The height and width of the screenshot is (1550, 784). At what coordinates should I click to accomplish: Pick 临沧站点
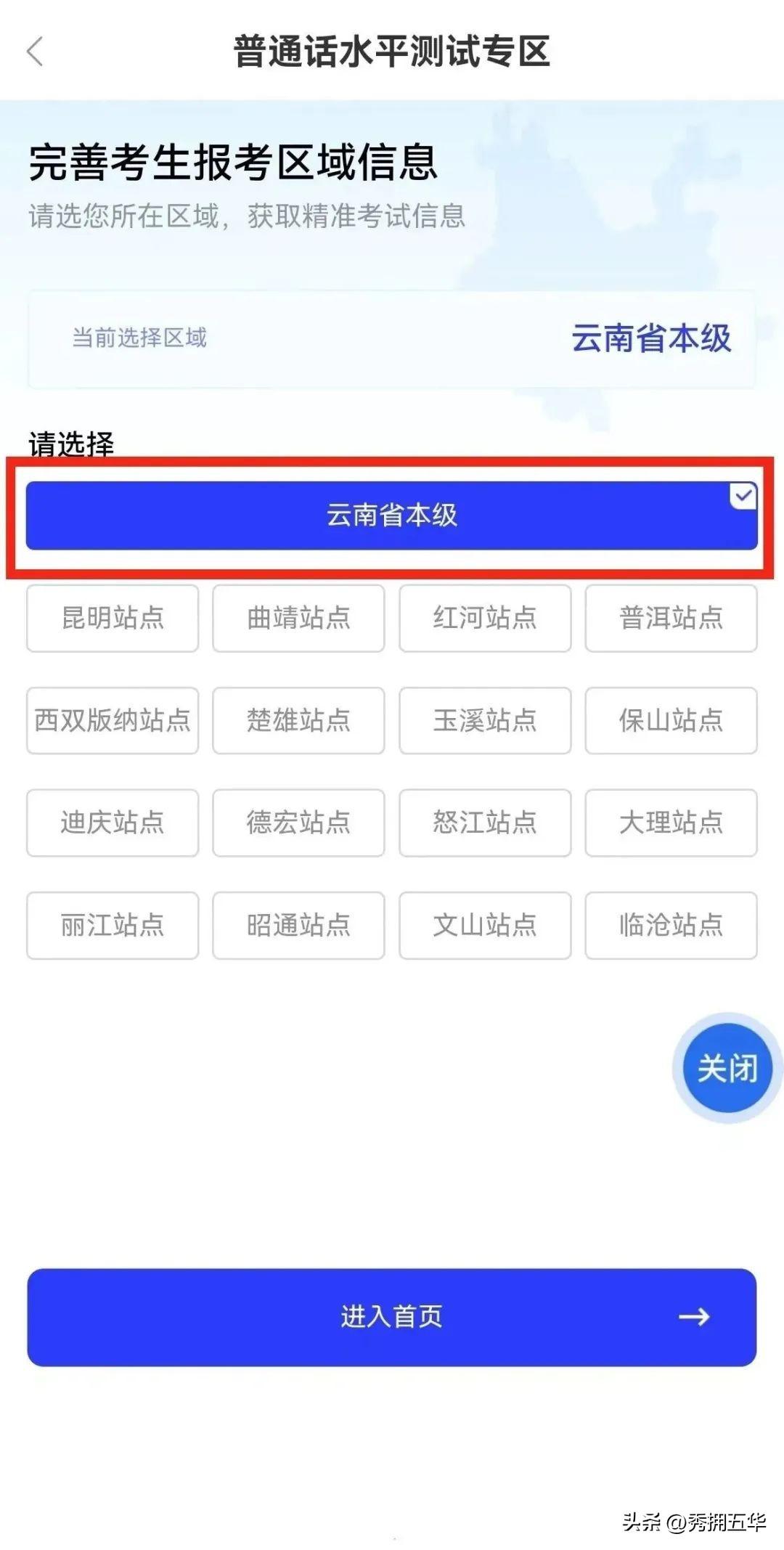coord(671,926)
